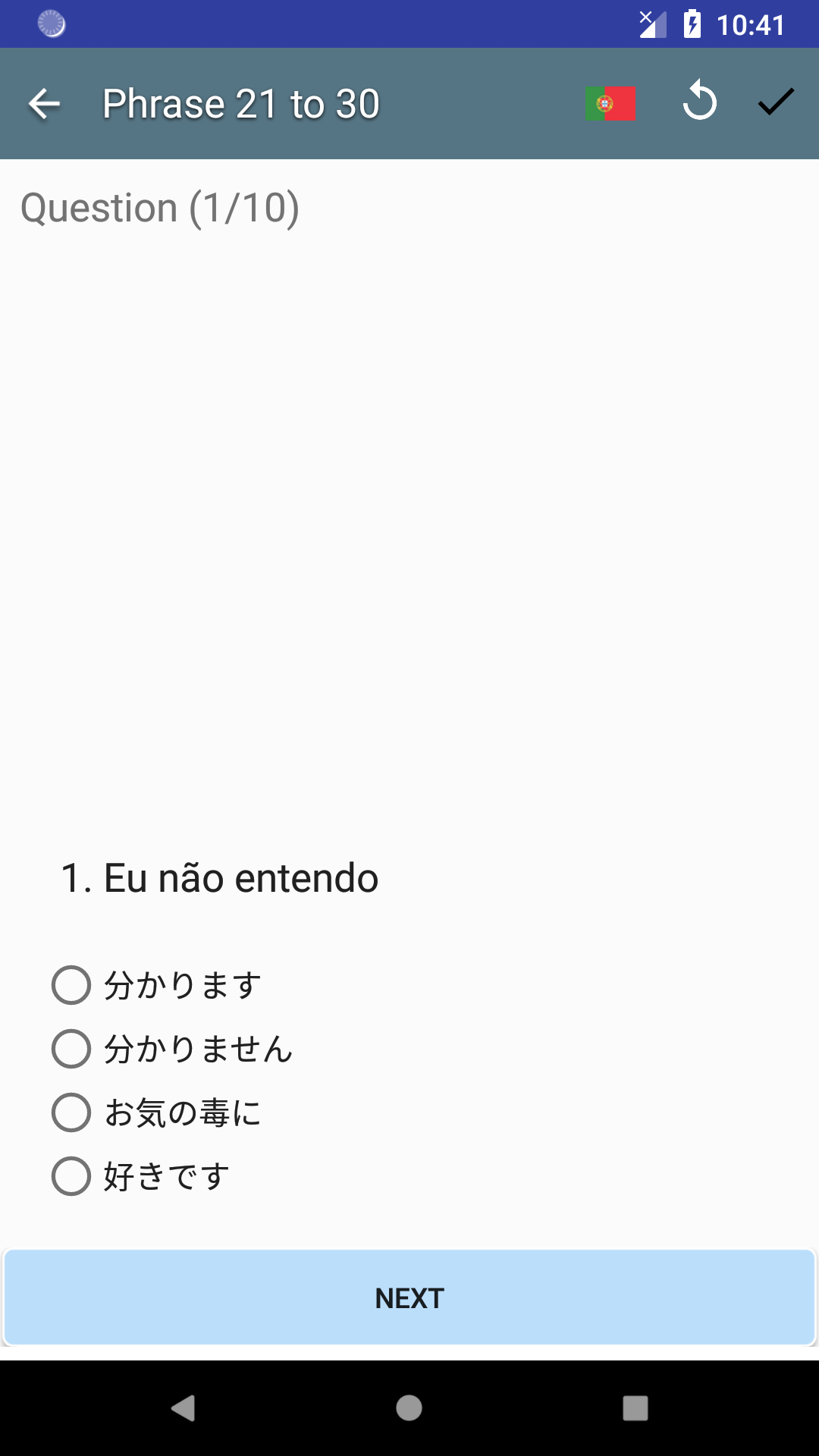Tap the Portugal flag icon
The height and width of the screenshot is (1456, 819).
pos(610,104)
